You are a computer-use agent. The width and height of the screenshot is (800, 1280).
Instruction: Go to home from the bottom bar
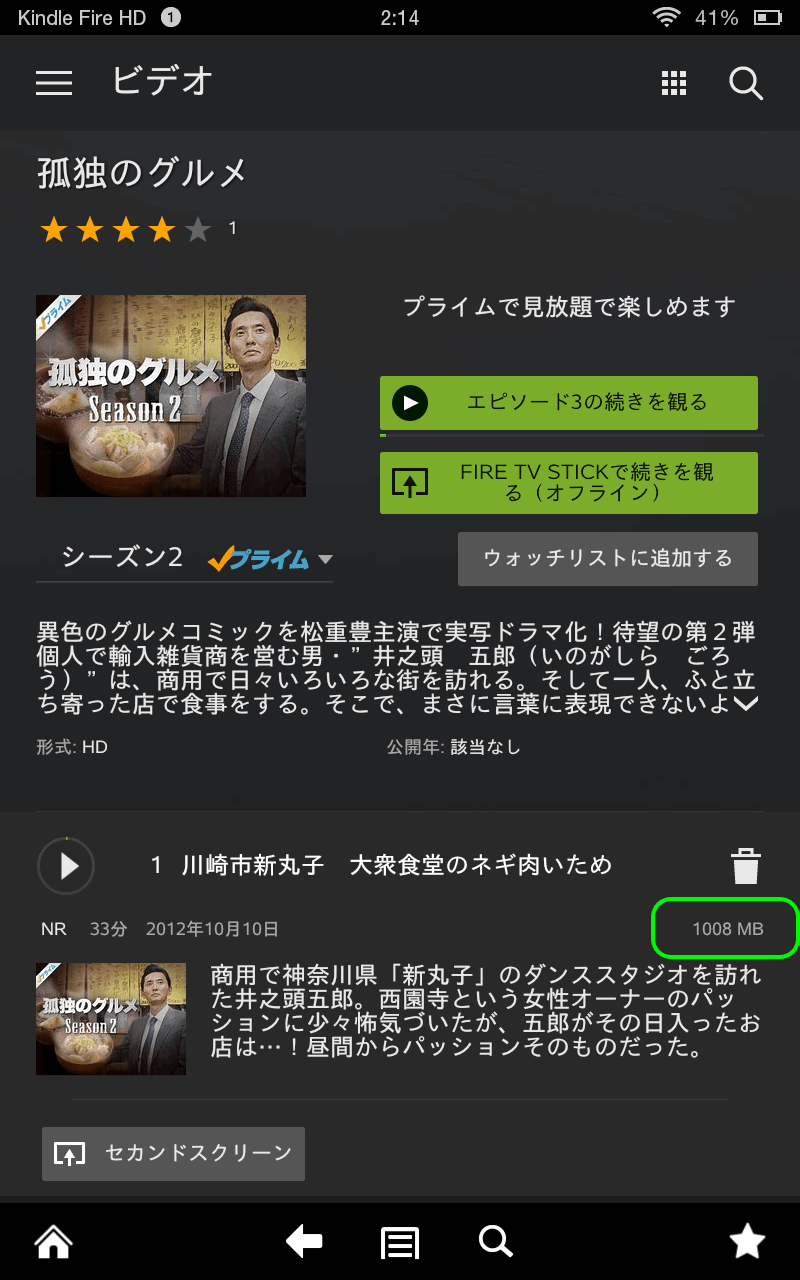pyautogui.click(x=54, y=1242)
